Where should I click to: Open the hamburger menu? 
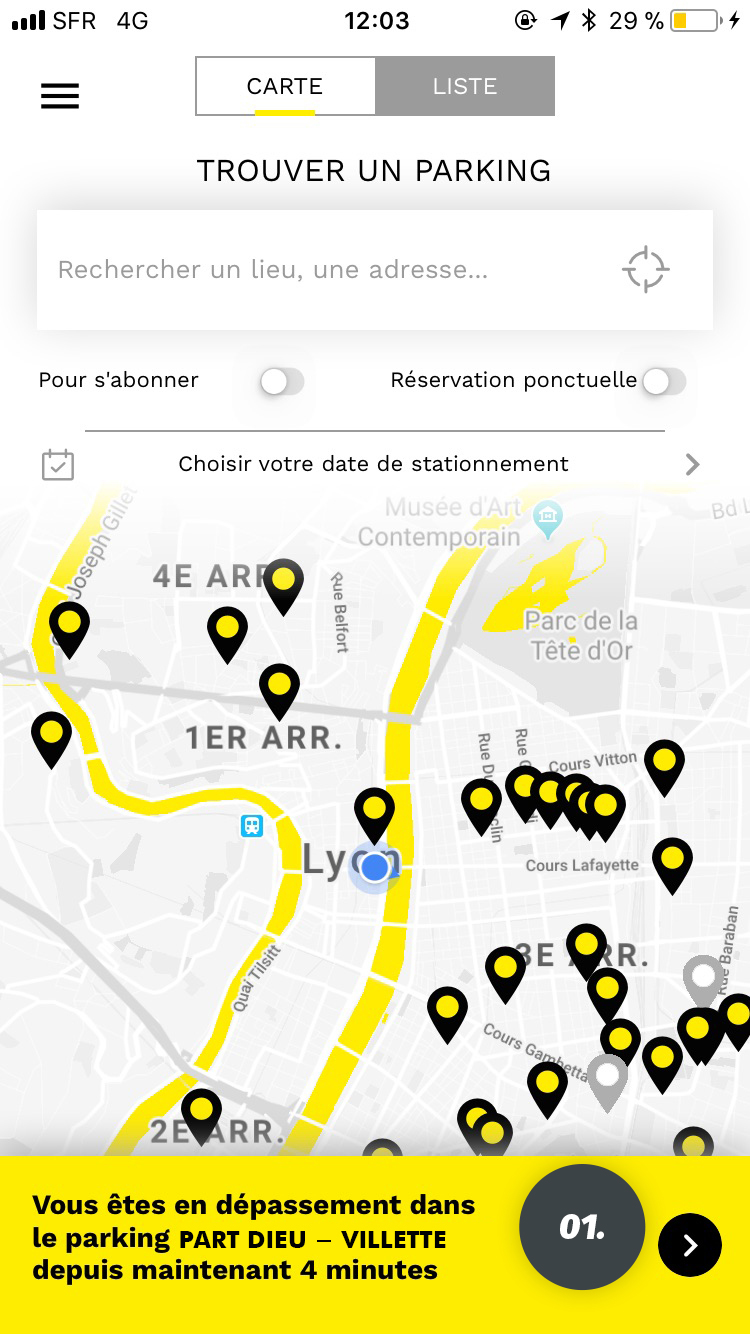(60, 96)
